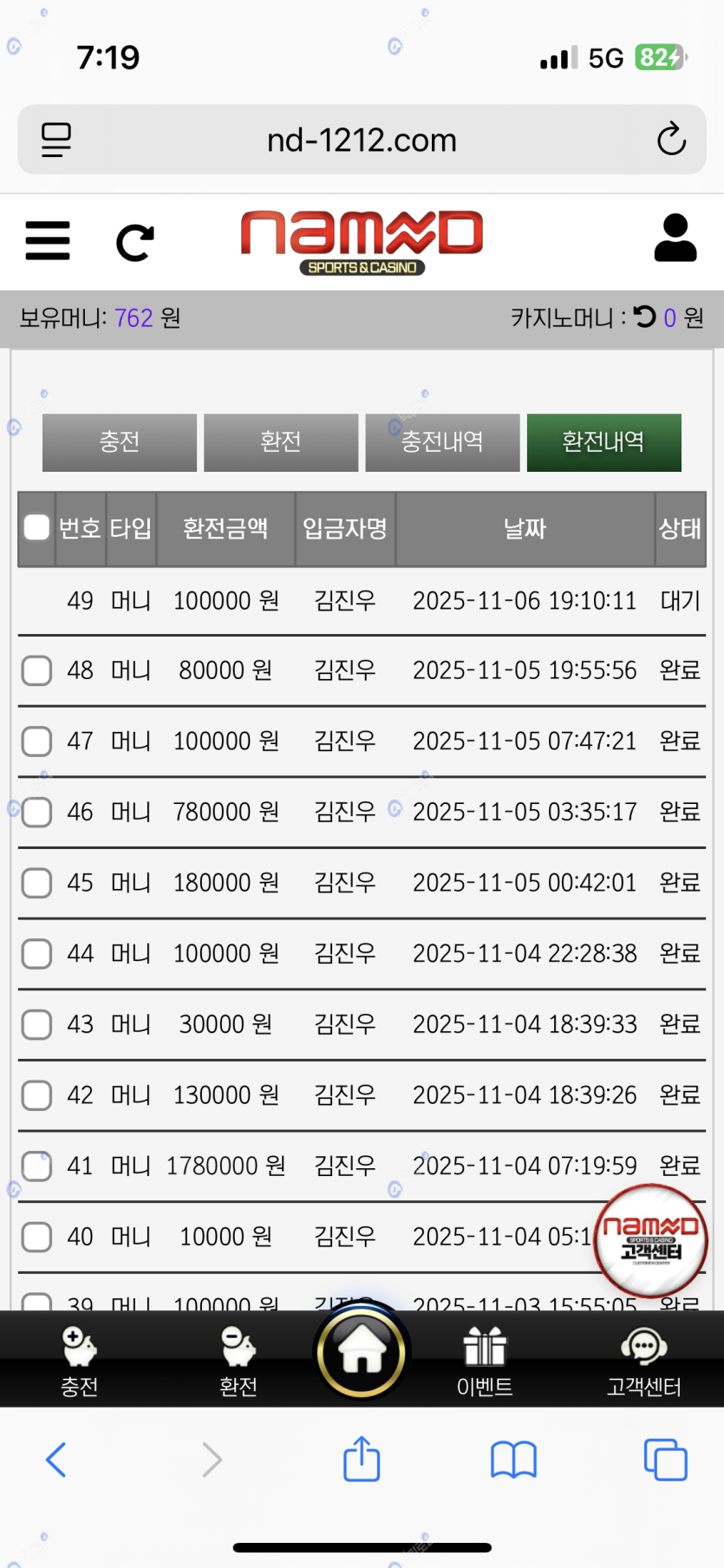This screenshot has width=724, height=1568.
Task: Go to the home screen via the center button
Action: 362,1353
